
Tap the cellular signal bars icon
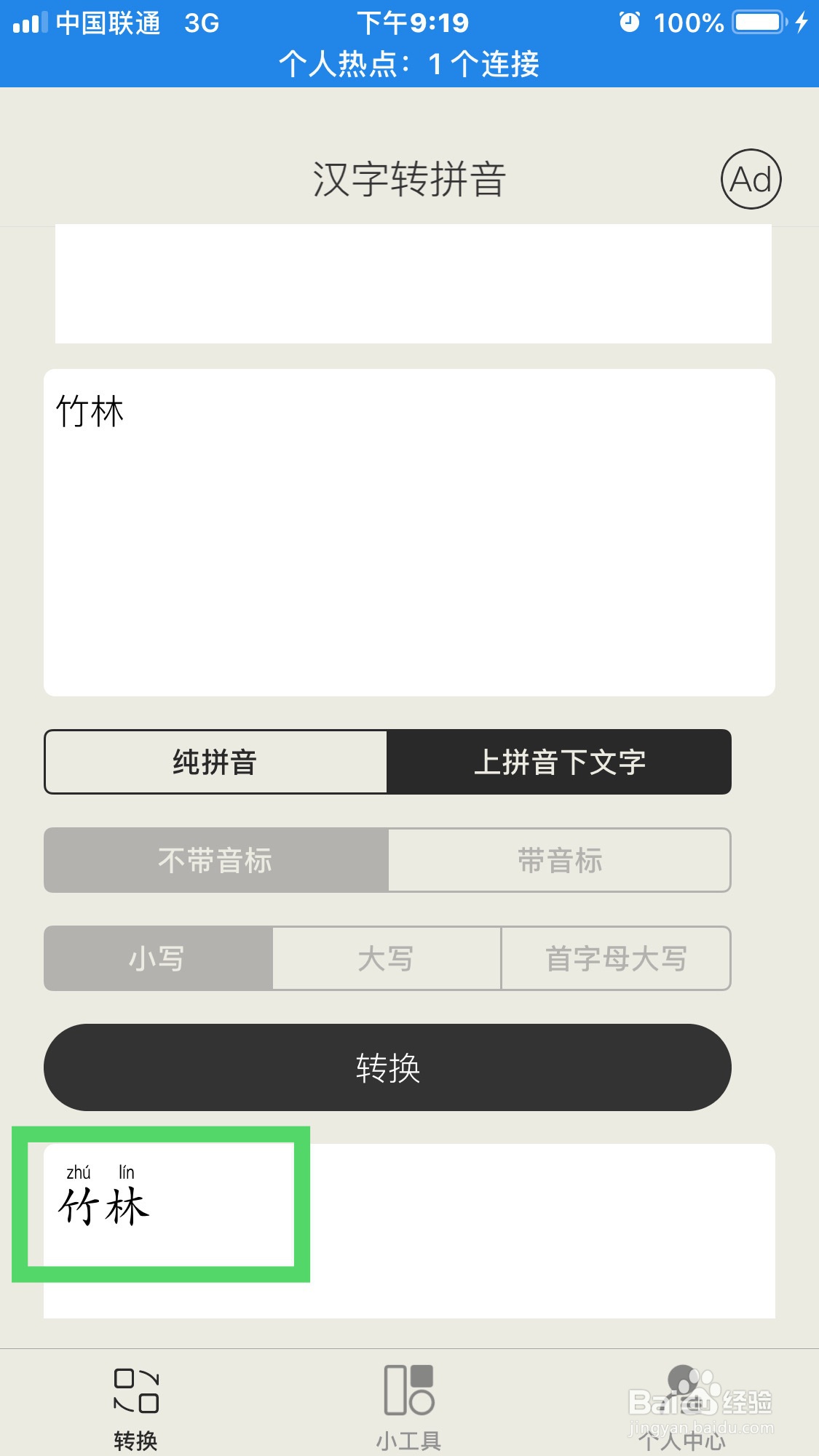[32, 23]
